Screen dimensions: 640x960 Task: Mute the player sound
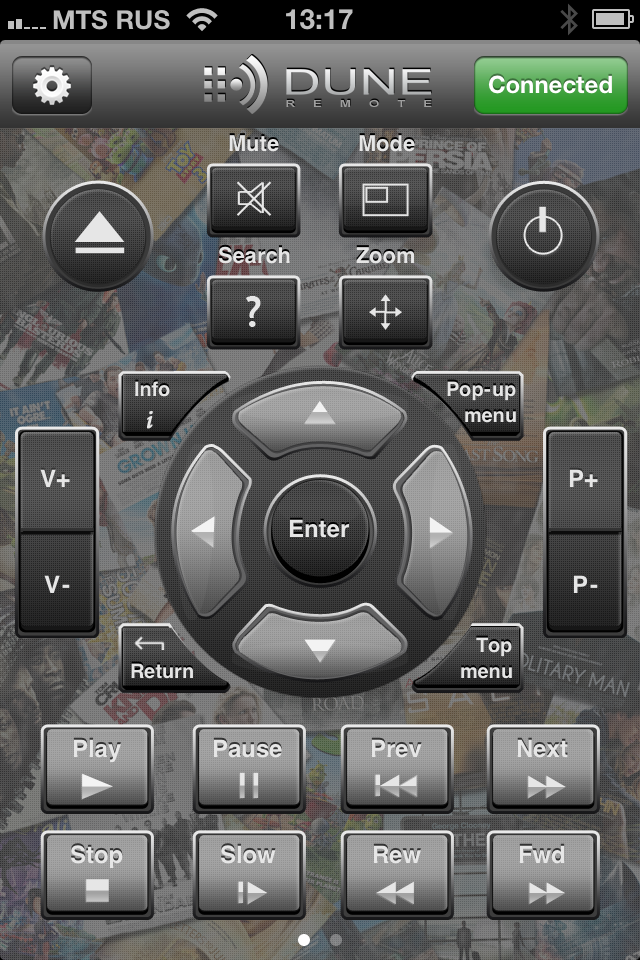253,199
